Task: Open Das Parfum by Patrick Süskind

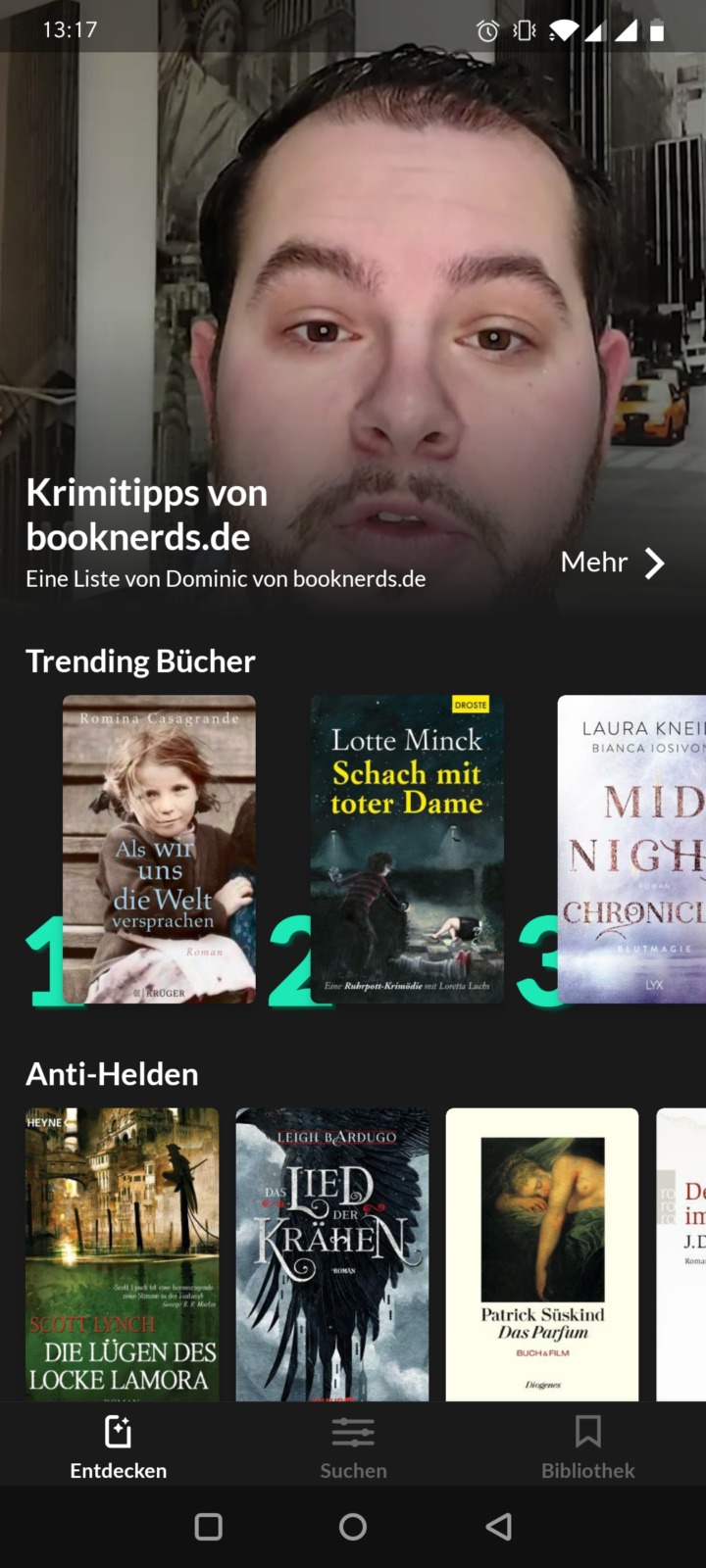Action: click(x=542, y=1253)
